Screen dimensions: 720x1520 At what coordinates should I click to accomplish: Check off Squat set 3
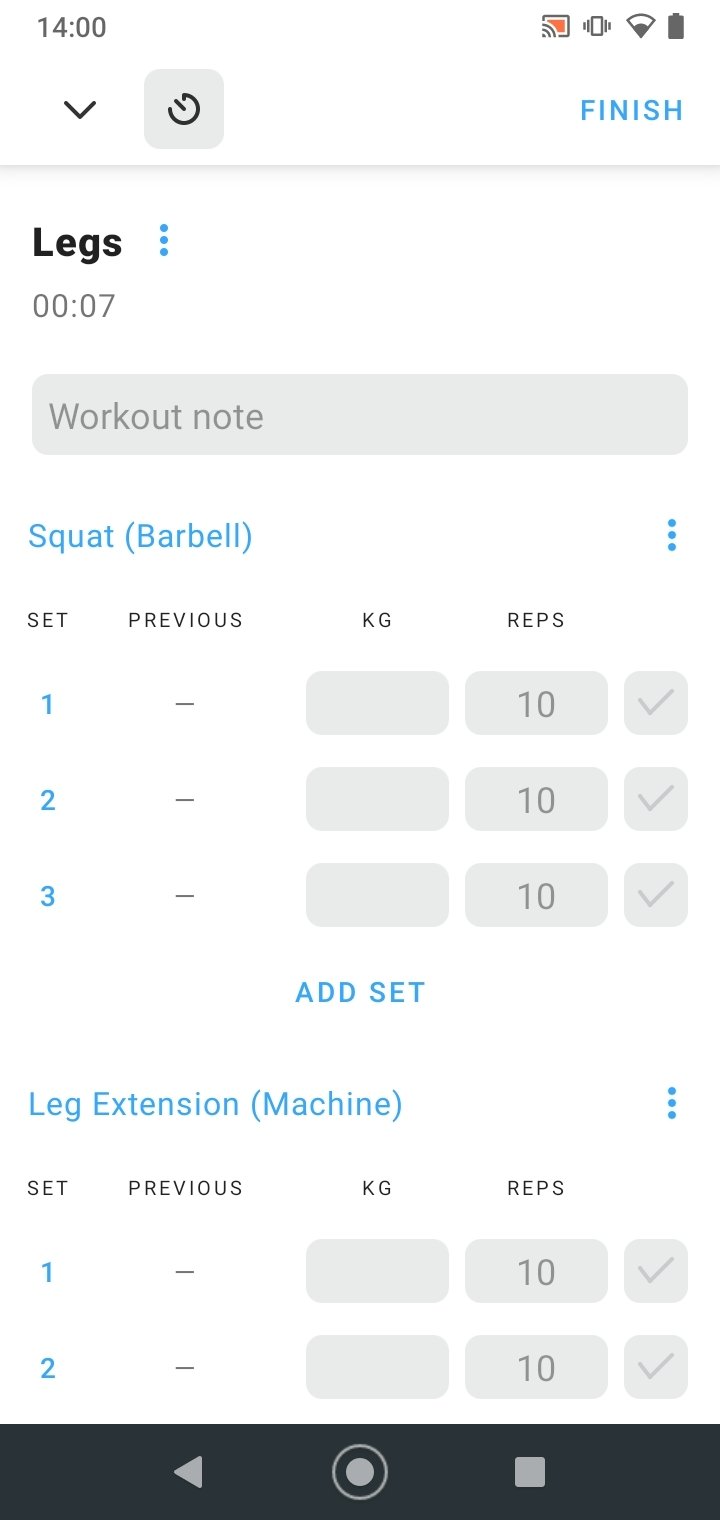656,895
